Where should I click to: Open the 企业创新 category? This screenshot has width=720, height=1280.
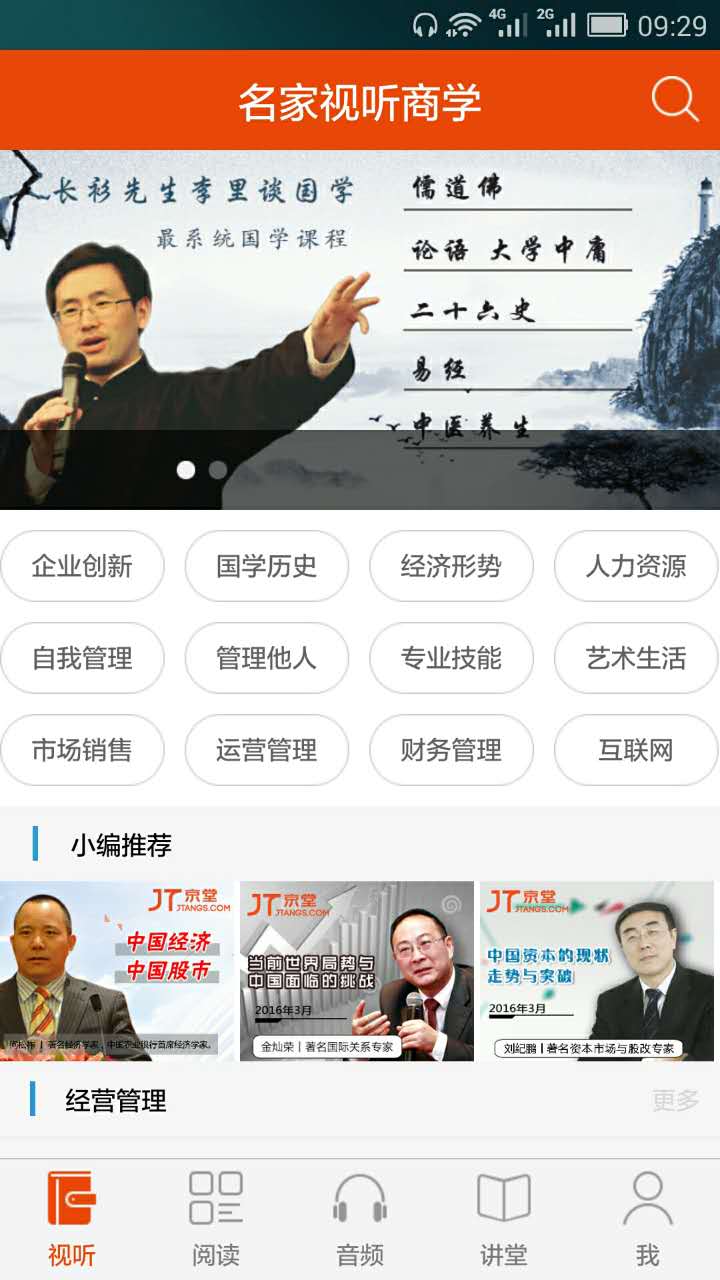[x=84, y=566]
